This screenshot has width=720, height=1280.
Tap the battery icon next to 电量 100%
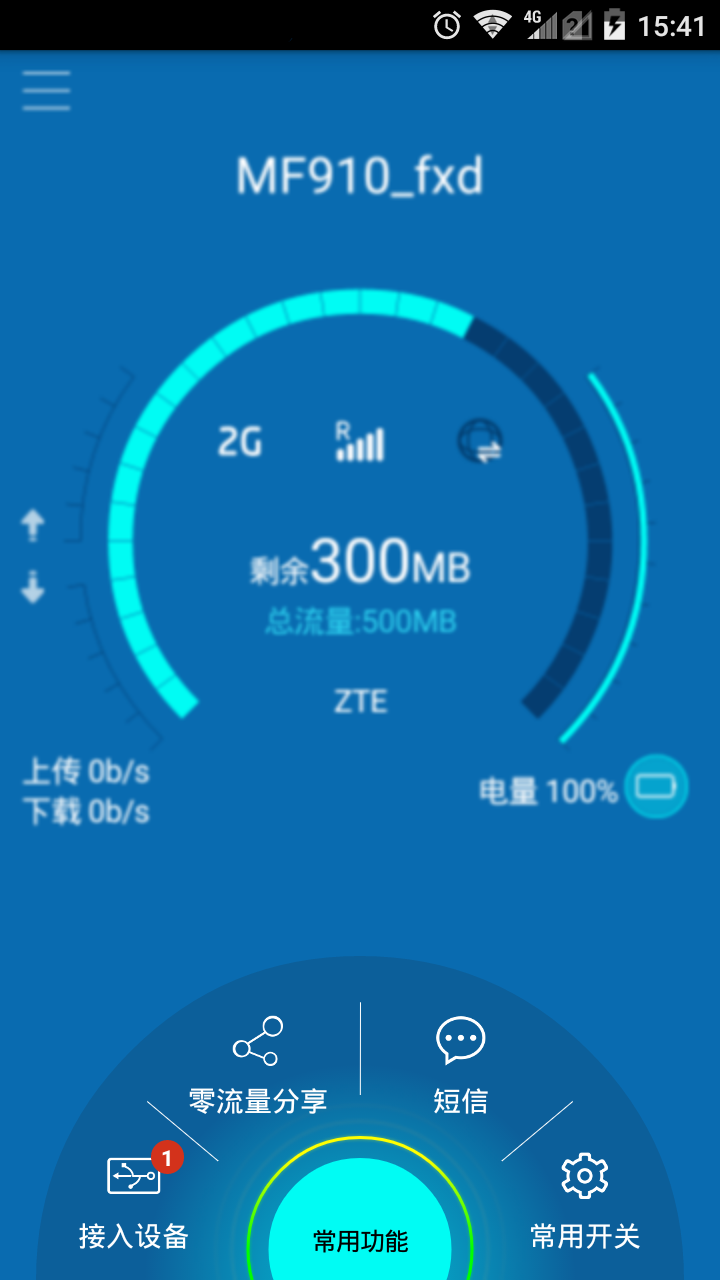click(655, 788)
